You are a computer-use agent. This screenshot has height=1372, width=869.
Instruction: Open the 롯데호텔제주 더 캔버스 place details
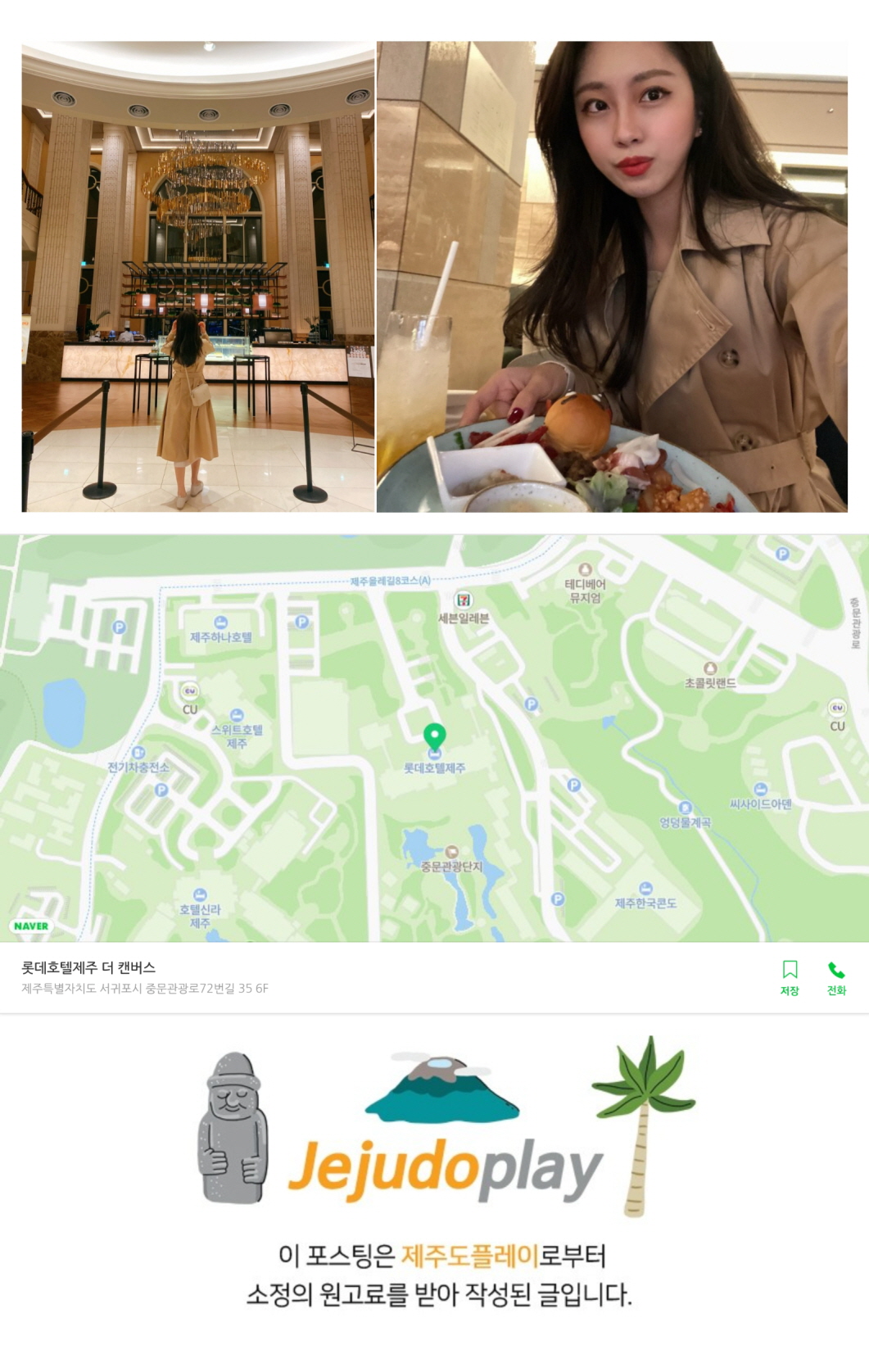tap(88, 967)
